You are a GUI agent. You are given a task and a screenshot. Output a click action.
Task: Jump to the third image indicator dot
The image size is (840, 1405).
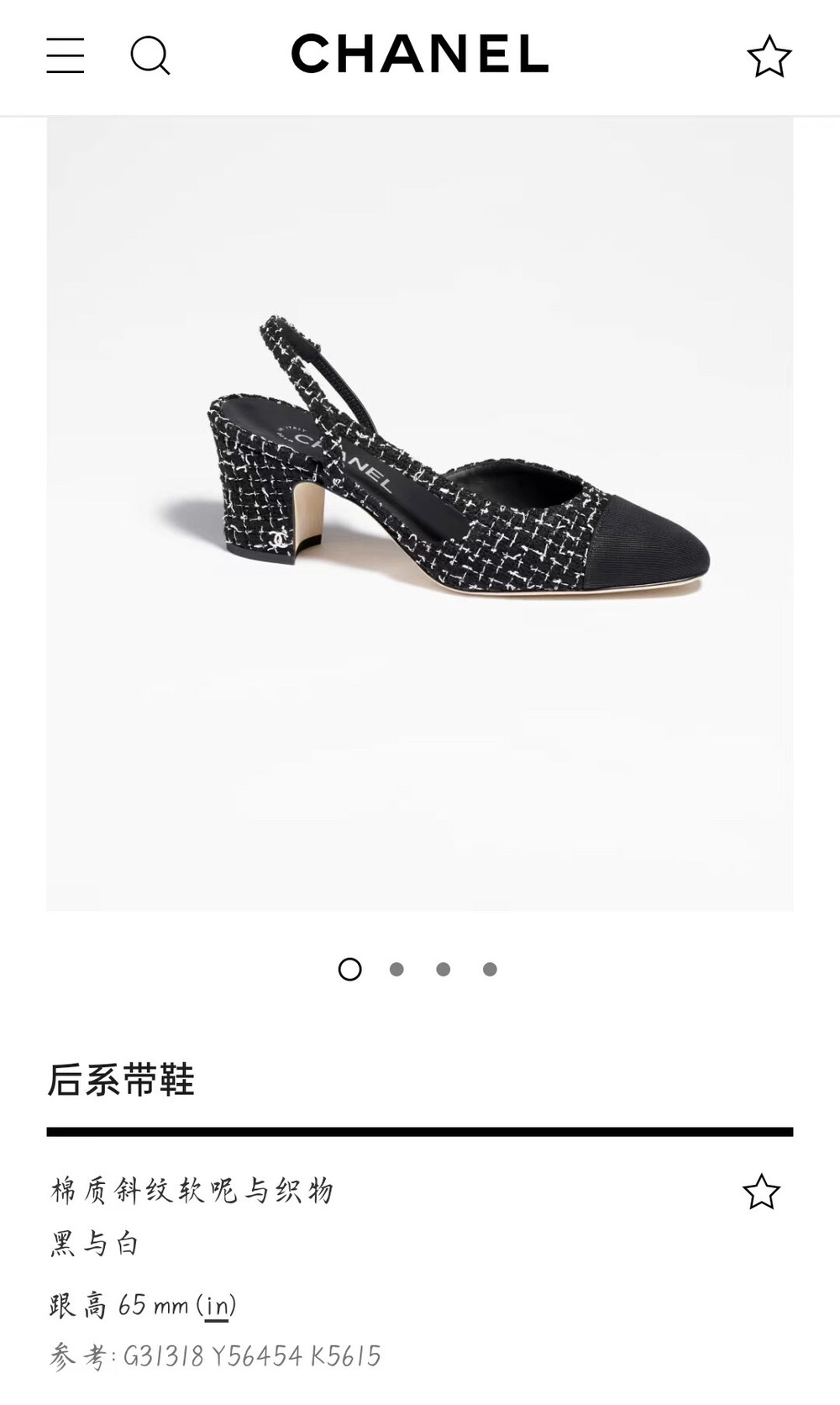coord(444,969)
